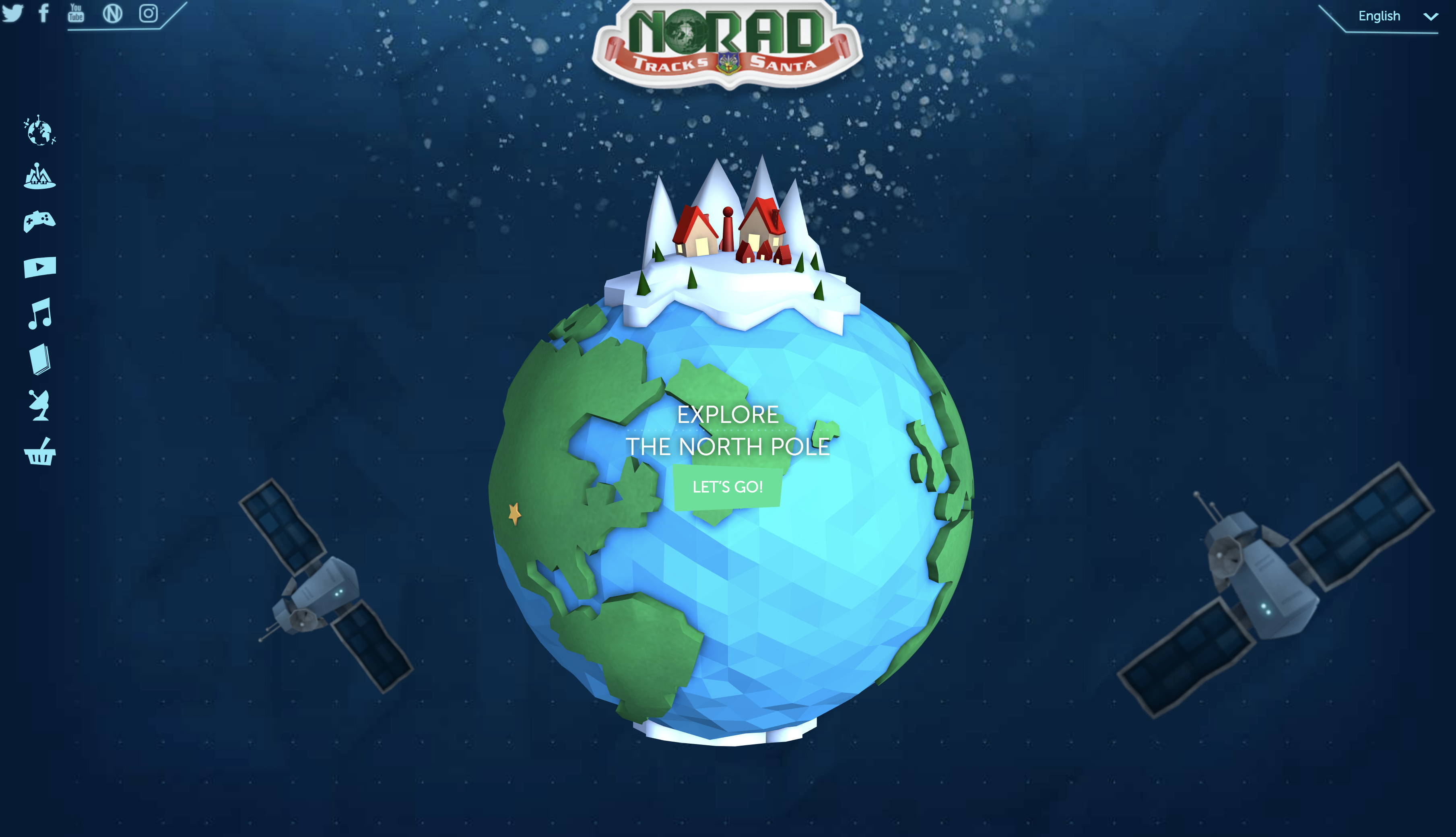This screenshot has height=837, width=1456.
Task: Tap the LET'S GO! button
Action: point(727,487)
